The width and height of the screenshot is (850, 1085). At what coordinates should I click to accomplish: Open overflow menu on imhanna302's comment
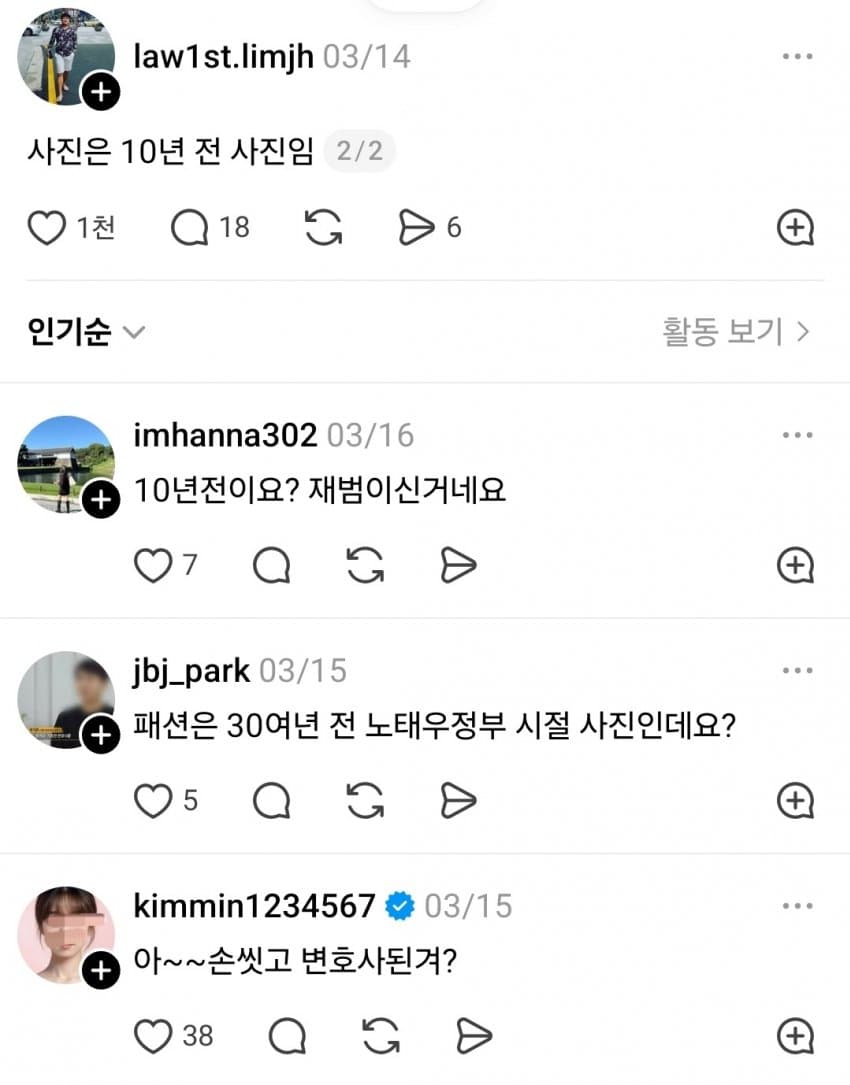tap(797, 436)
